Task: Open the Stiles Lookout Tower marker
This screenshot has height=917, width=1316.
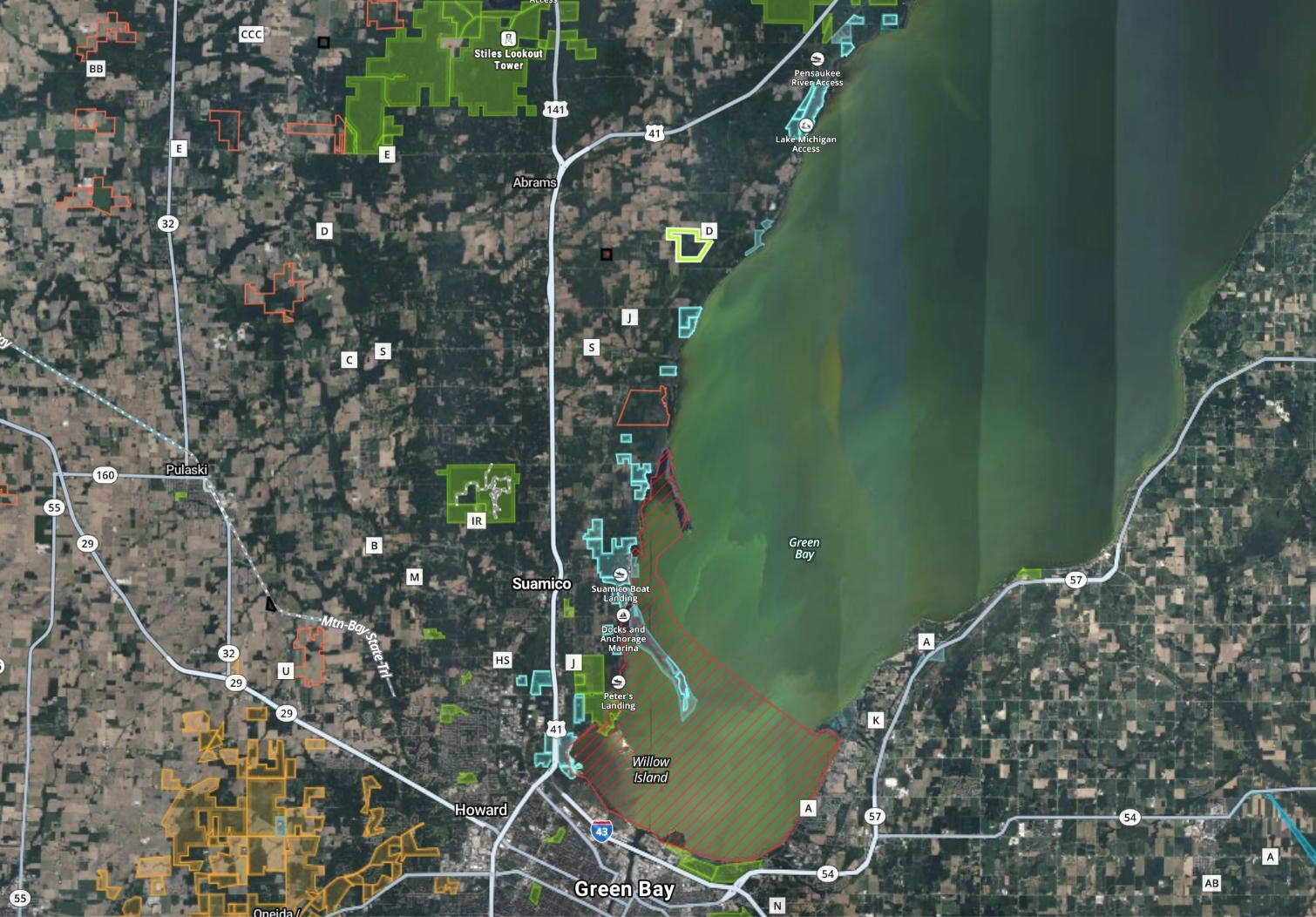Action: [x=509, y=39]
